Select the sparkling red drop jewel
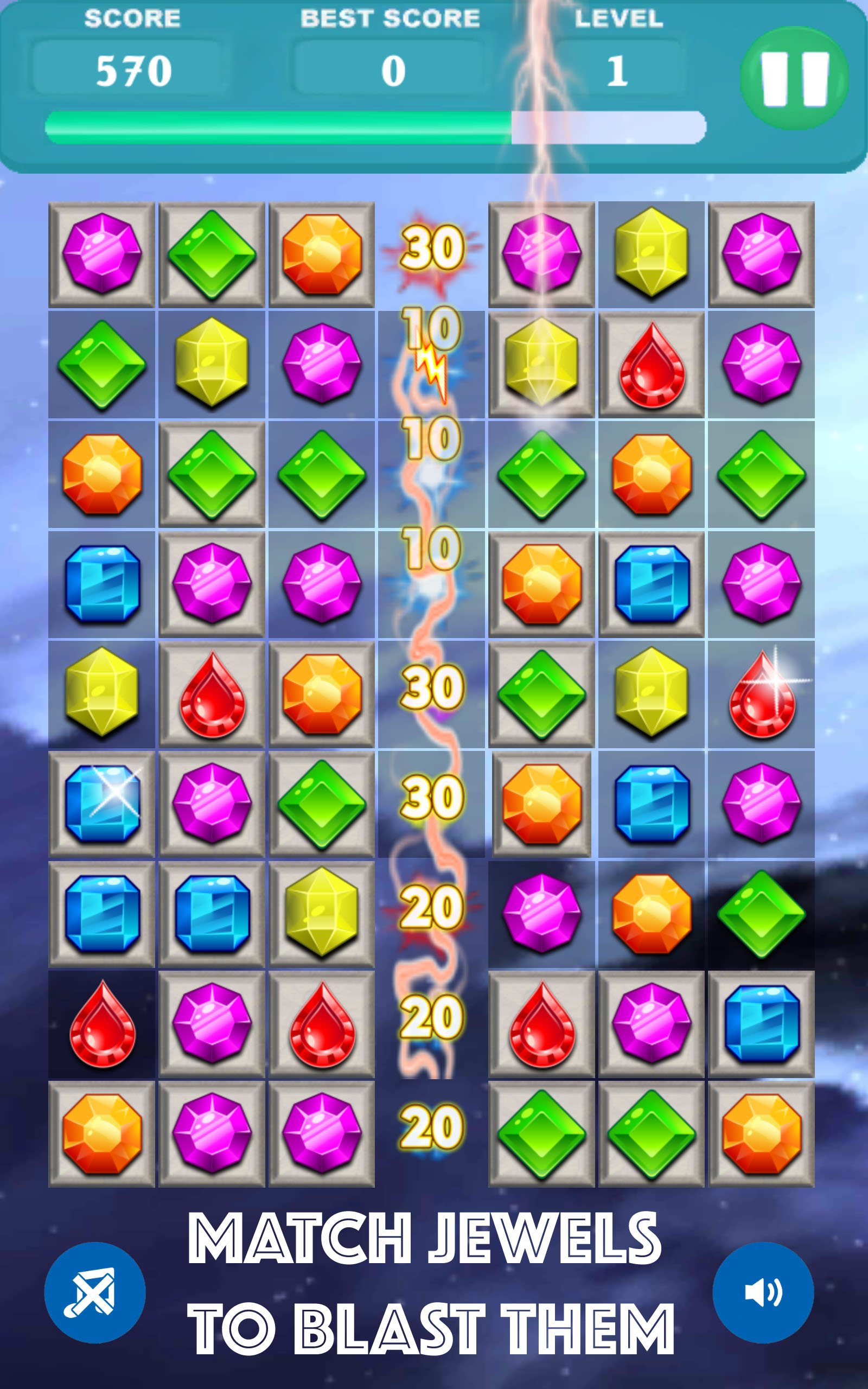The height and width of the screenshot is (1389, 868). click(761, 694)
